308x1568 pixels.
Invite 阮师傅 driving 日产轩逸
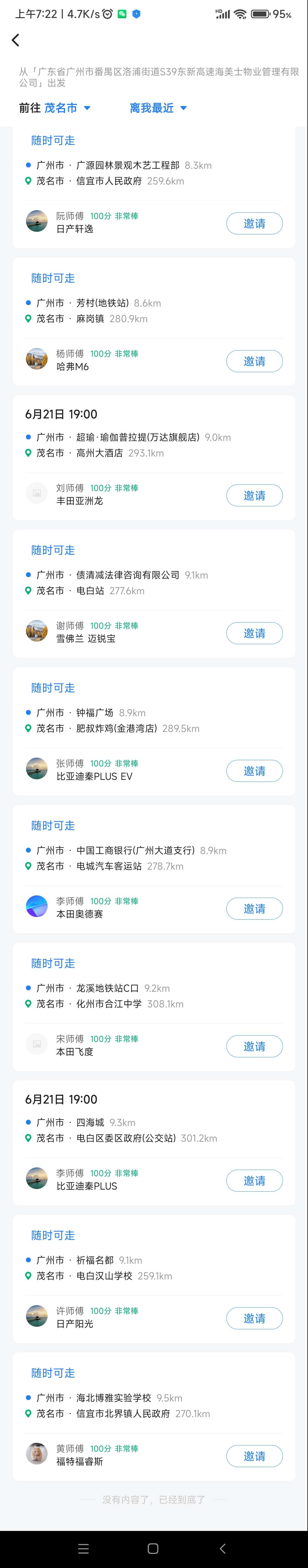pos(254,223)
